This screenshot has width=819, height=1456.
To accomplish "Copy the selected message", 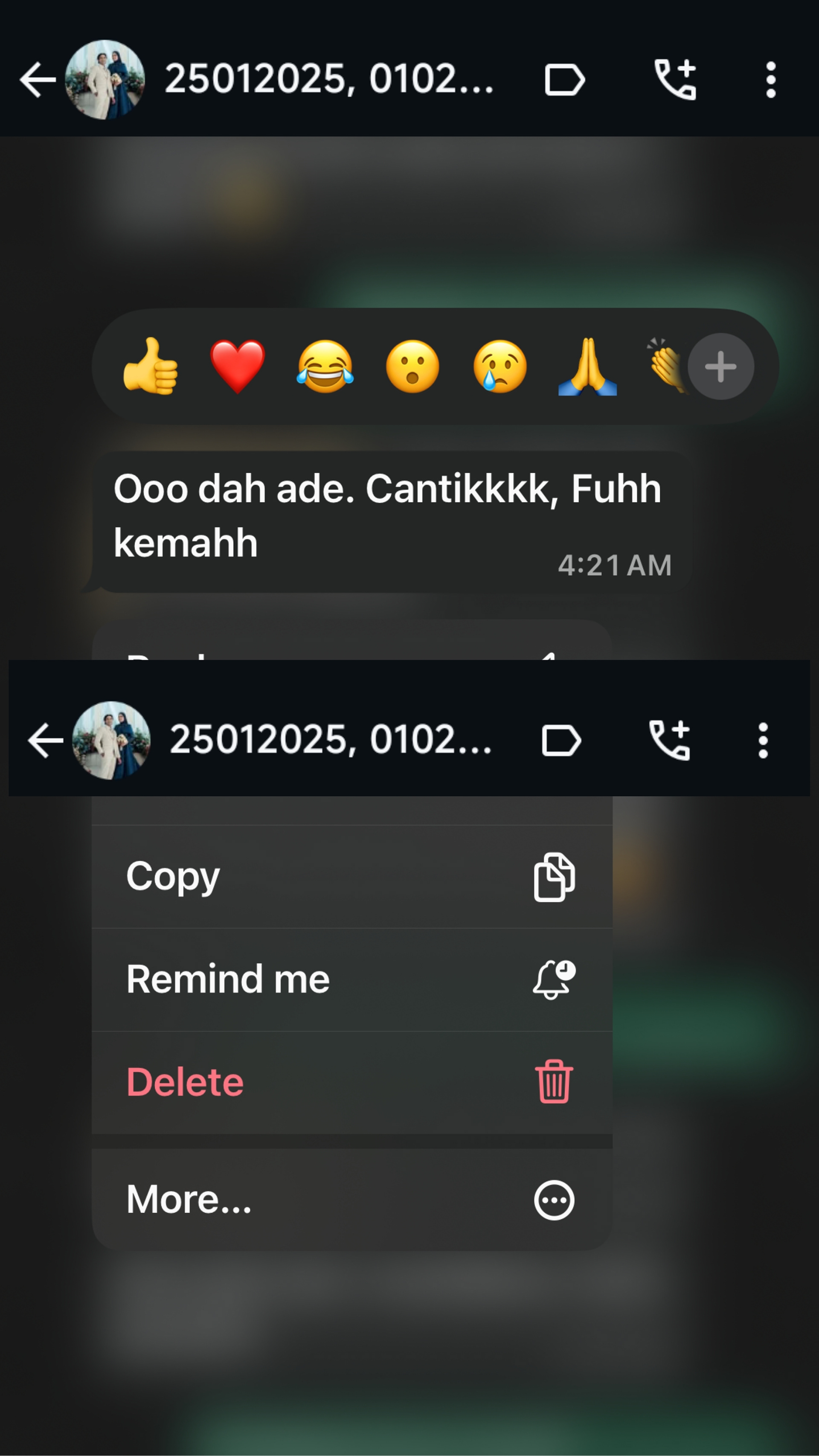I will 351,877.
